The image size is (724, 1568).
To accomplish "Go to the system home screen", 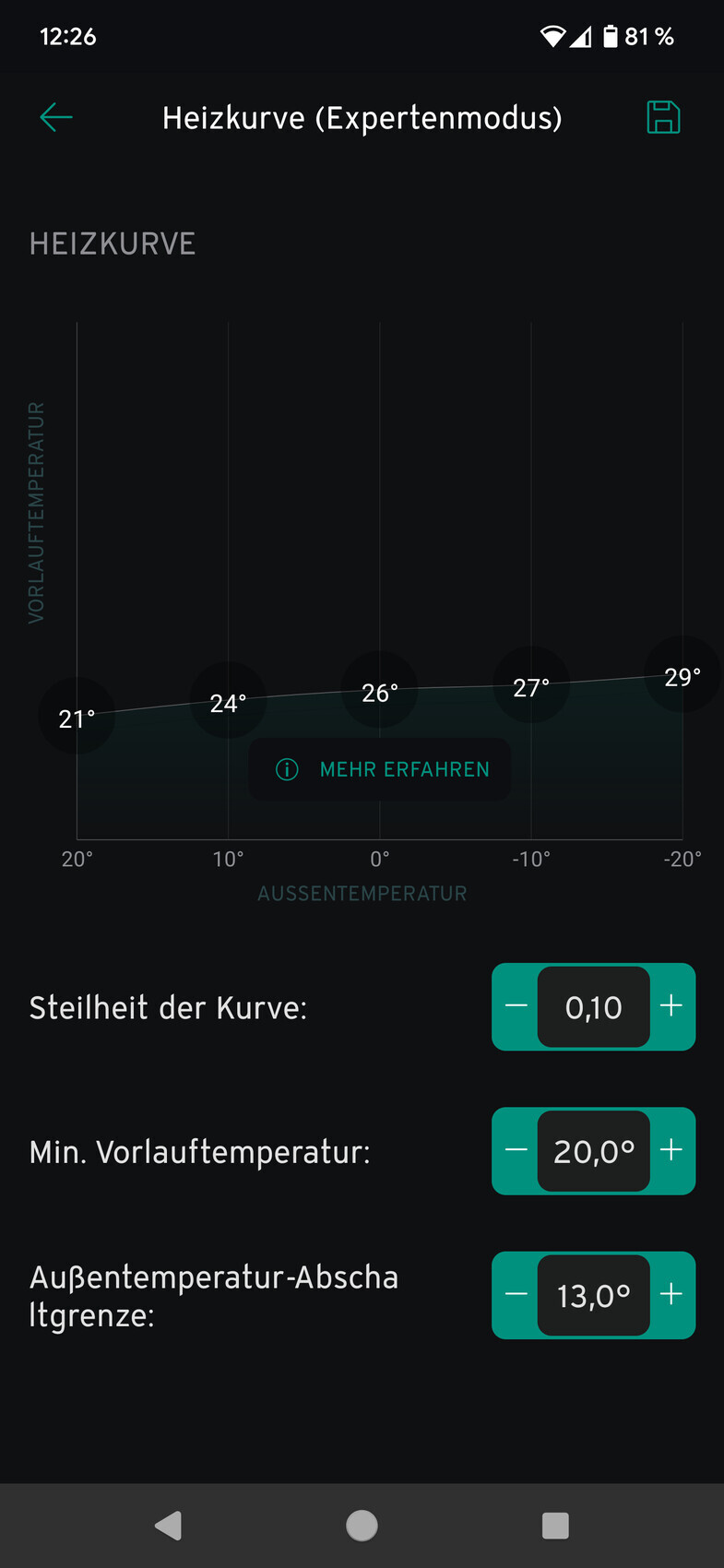I will click(x=362, y=1526).
